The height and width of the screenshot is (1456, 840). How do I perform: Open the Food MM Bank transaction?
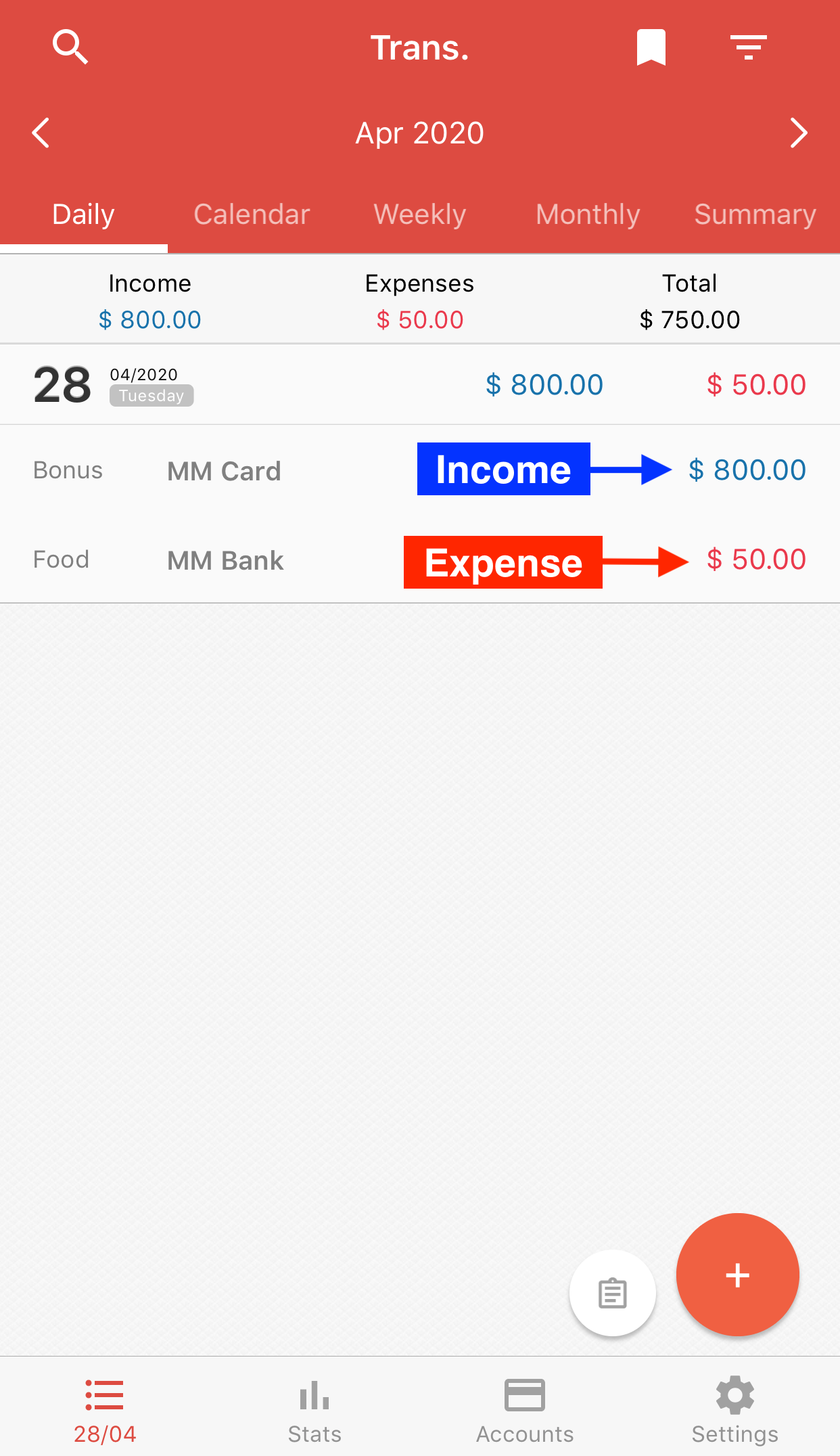(420, 560)
